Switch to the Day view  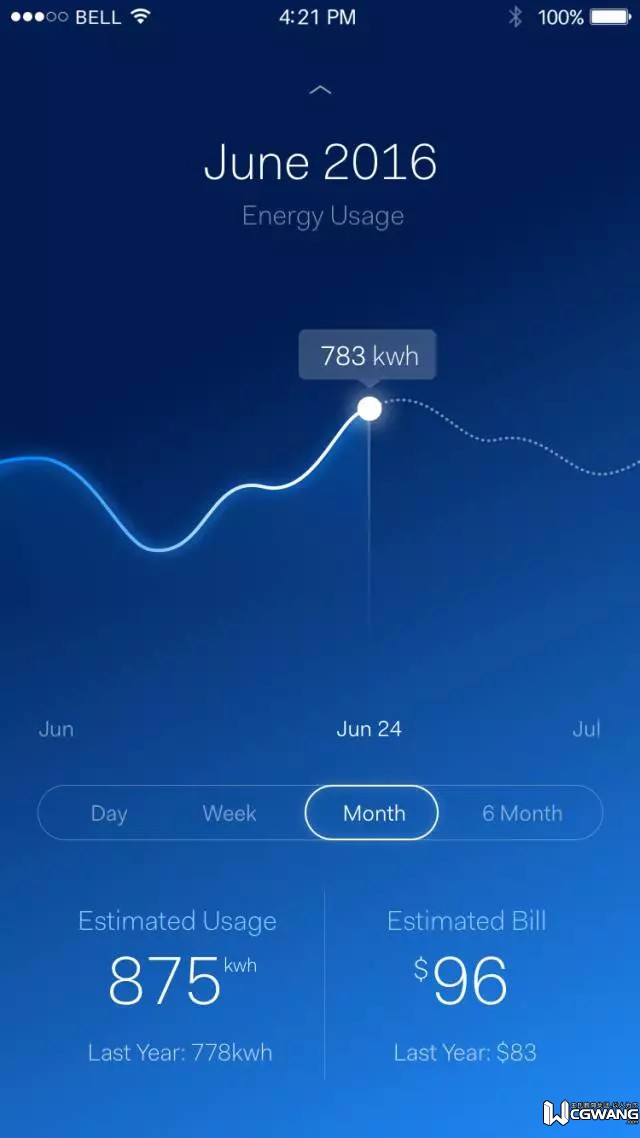click(109, 813)
